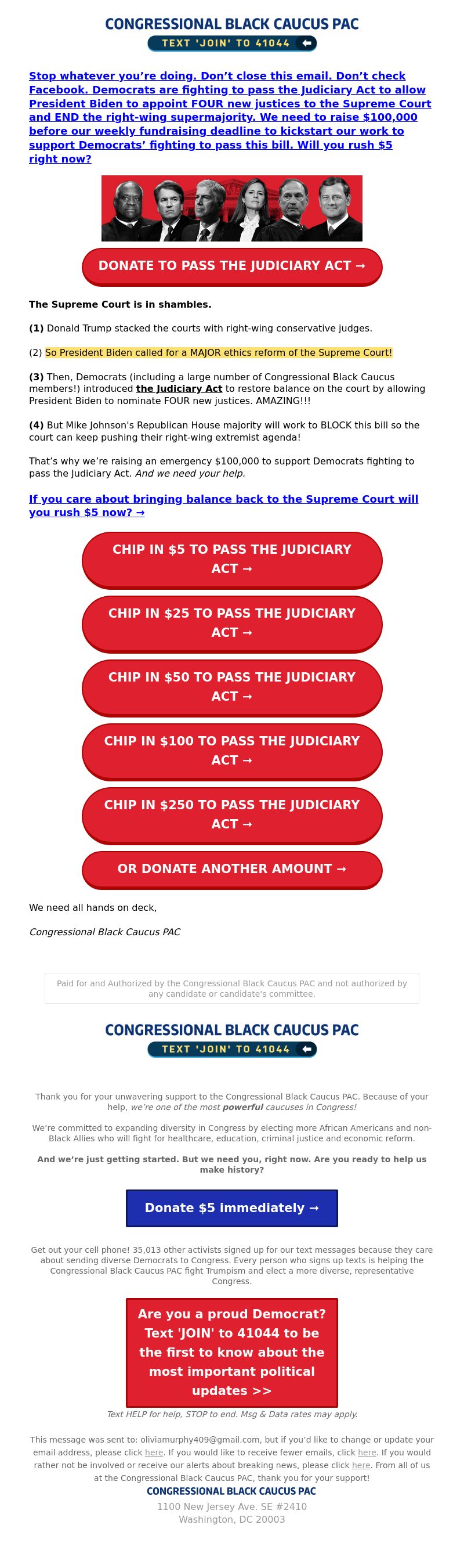Tap the justices photo banner
This screenshot has height=1568, width=464.
(x=231, y=208)
